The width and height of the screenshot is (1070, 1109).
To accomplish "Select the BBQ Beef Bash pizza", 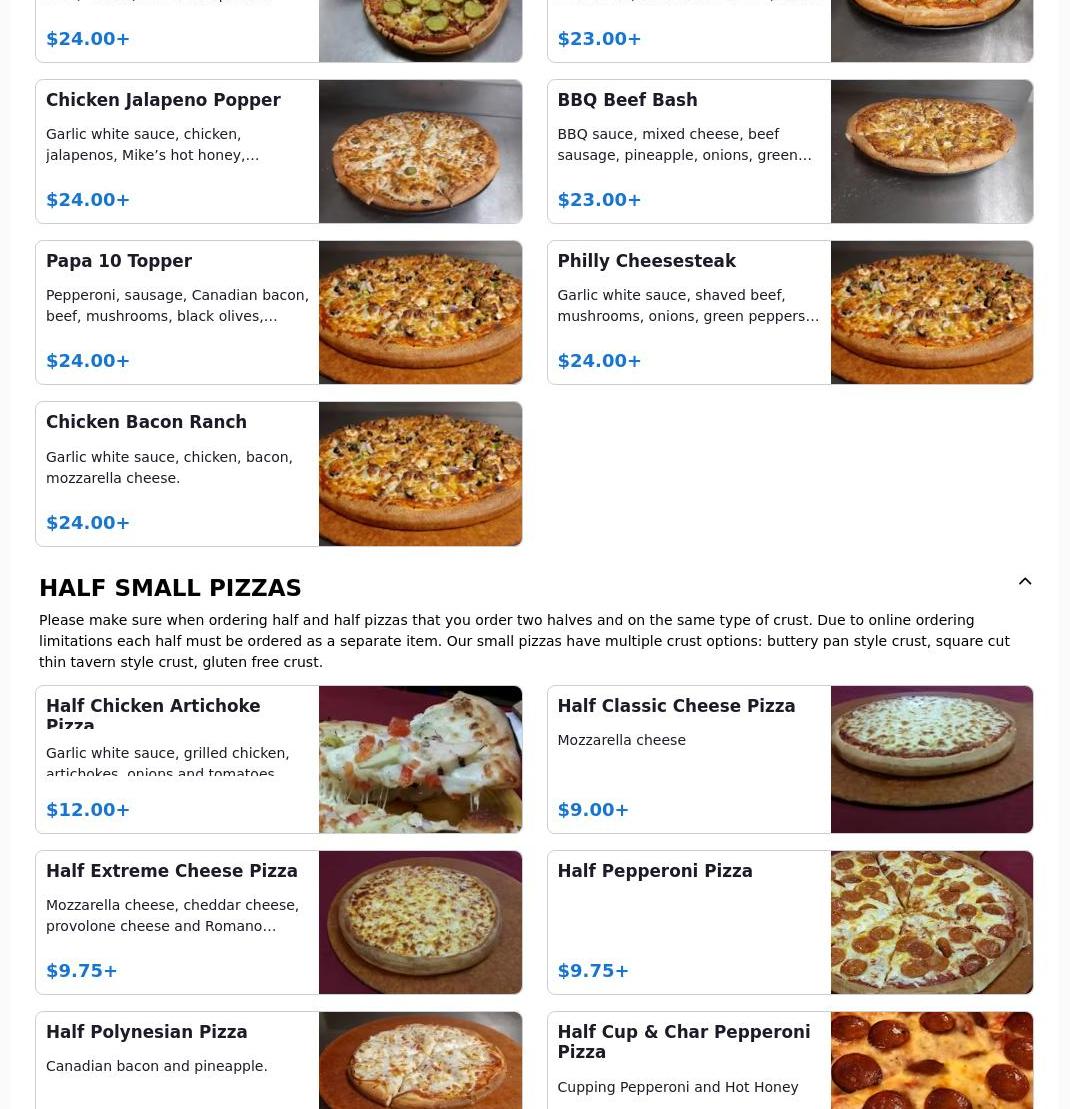I will pos(789,151).
